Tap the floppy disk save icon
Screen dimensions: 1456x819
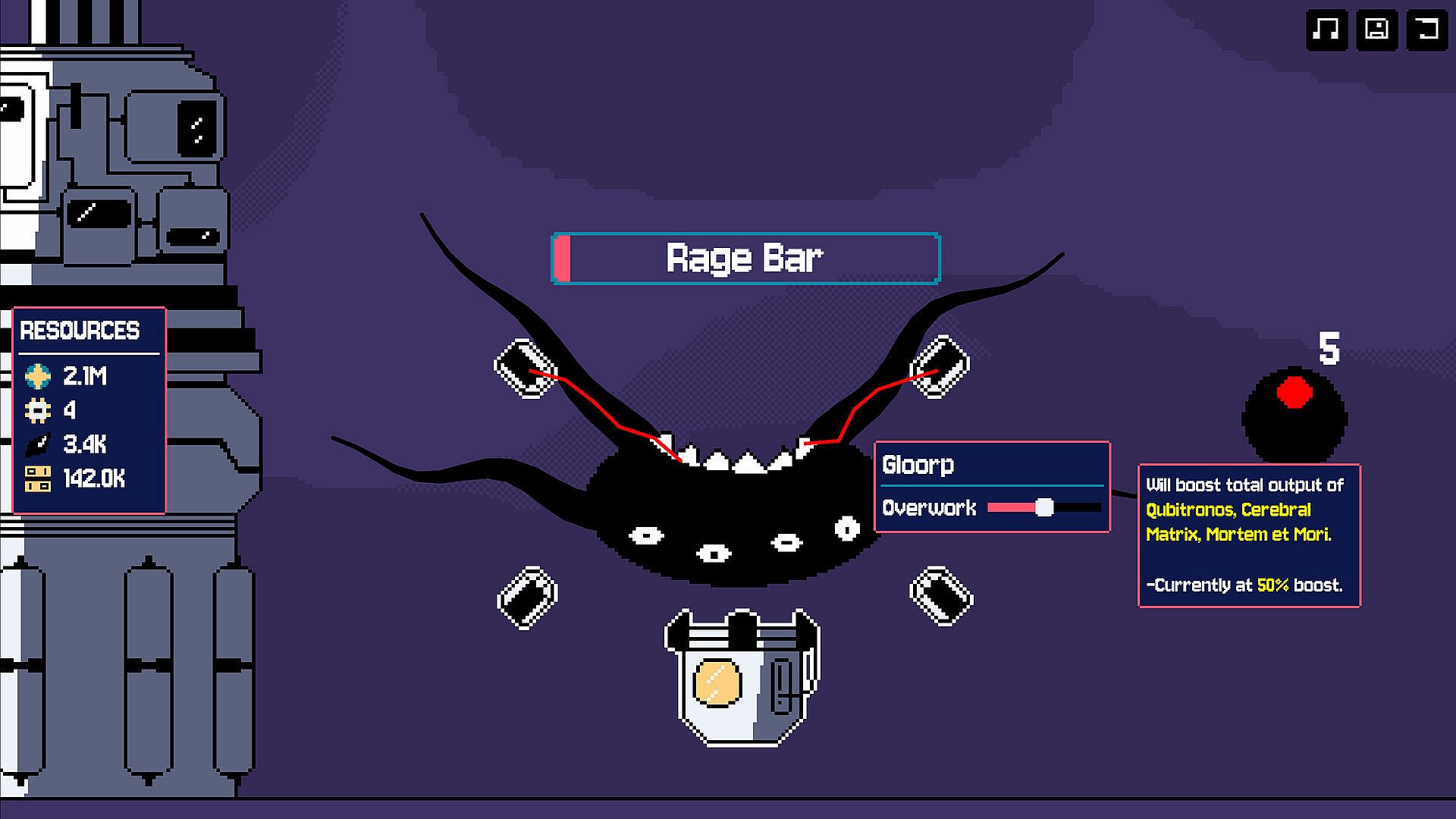click(x=1376, y=30)
